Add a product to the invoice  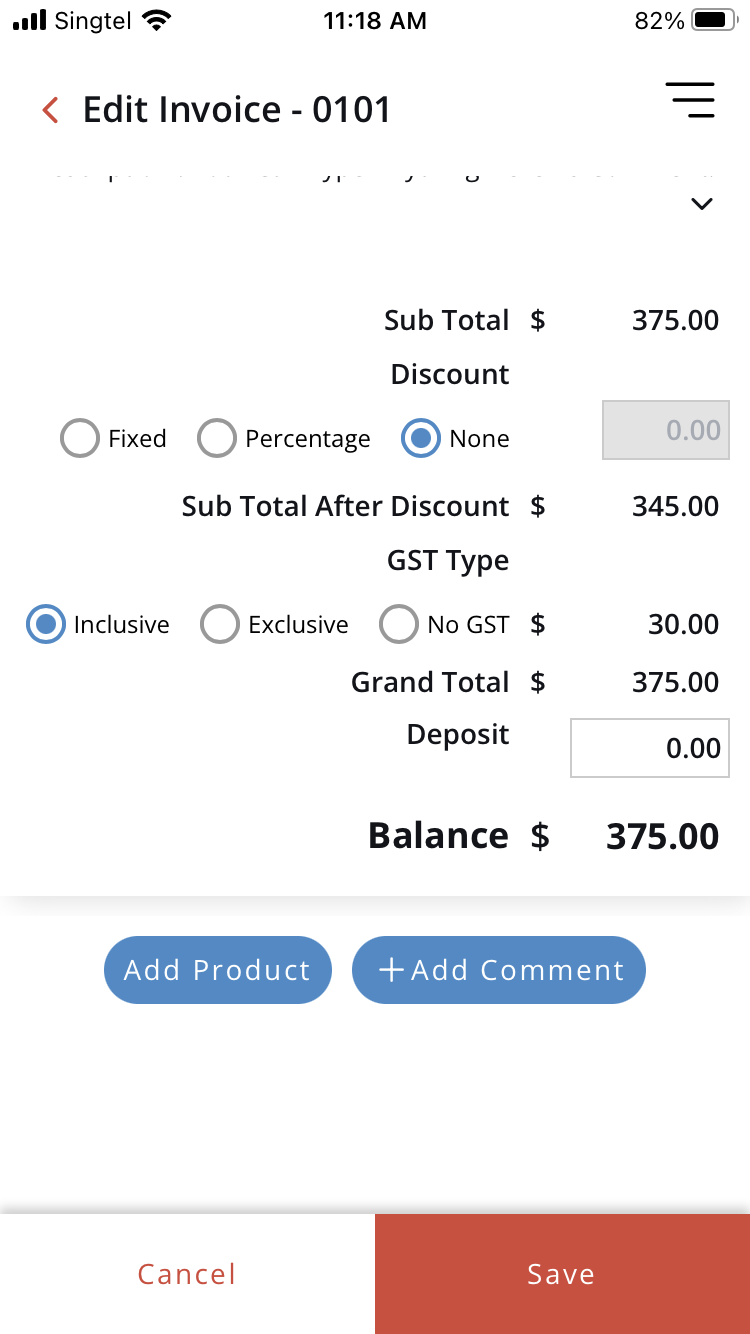point(217,970)
